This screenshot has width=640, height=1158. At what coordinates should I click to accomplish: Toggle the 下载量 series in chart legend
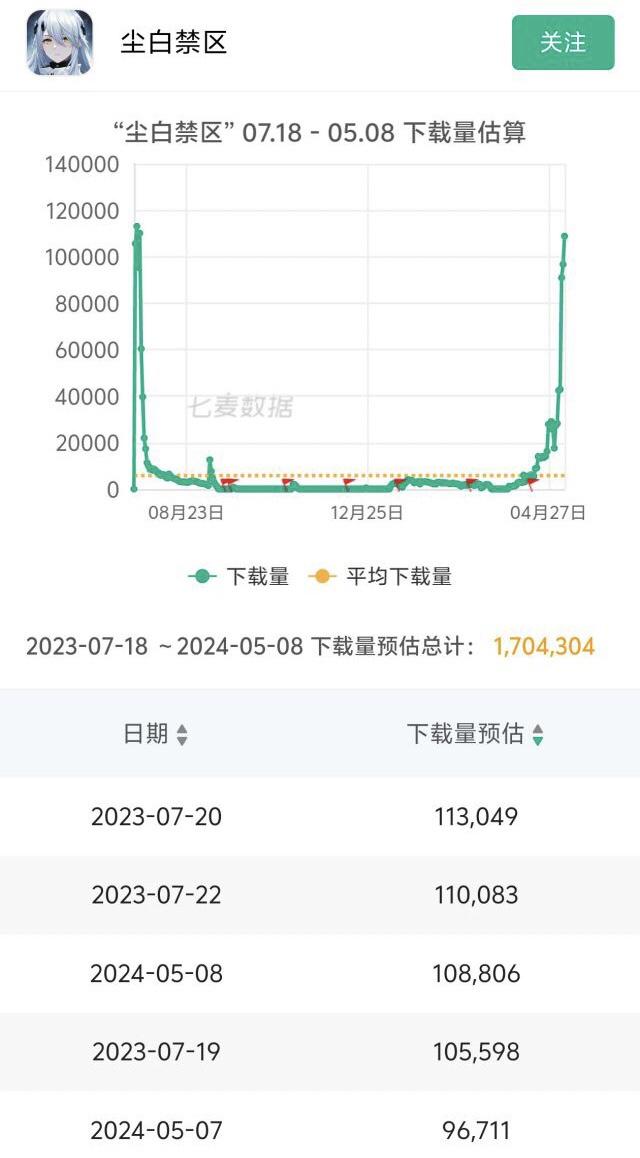coord(239,576)
